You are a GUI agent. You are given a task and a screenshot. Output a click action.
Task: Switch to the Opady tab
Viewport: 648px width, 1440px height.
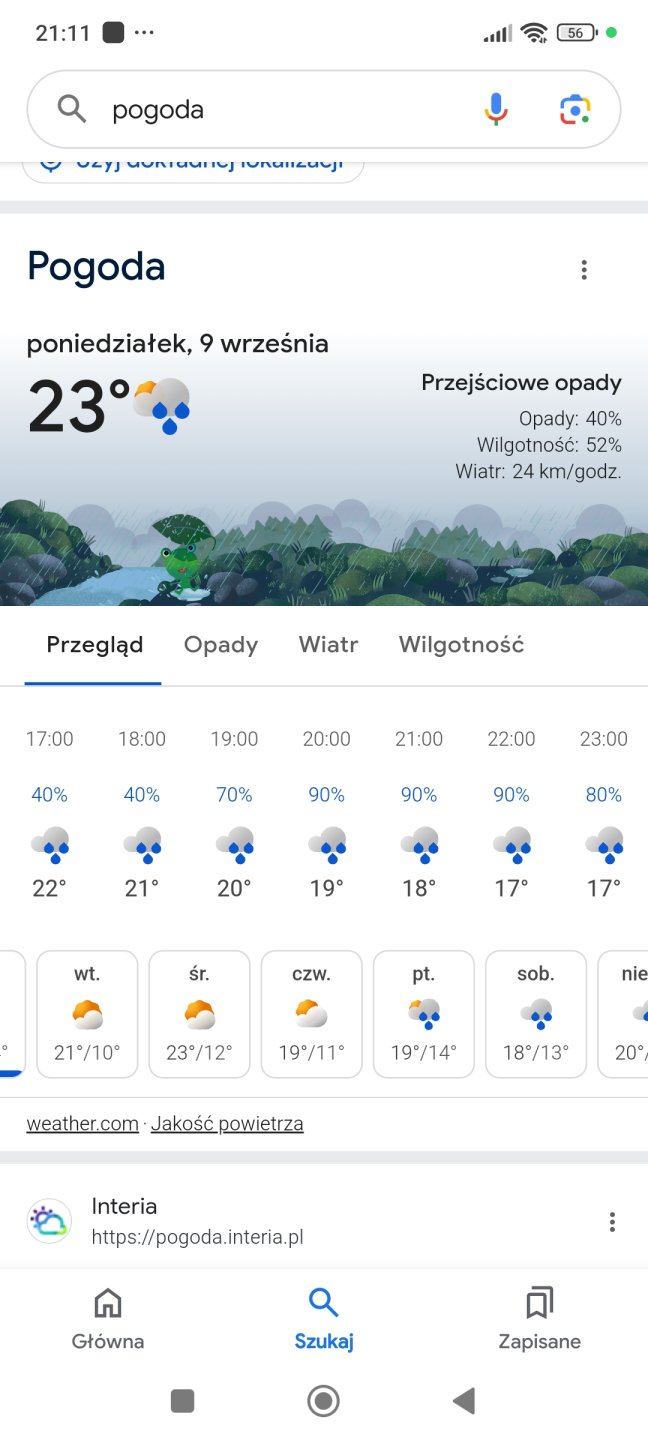(221, 645)
